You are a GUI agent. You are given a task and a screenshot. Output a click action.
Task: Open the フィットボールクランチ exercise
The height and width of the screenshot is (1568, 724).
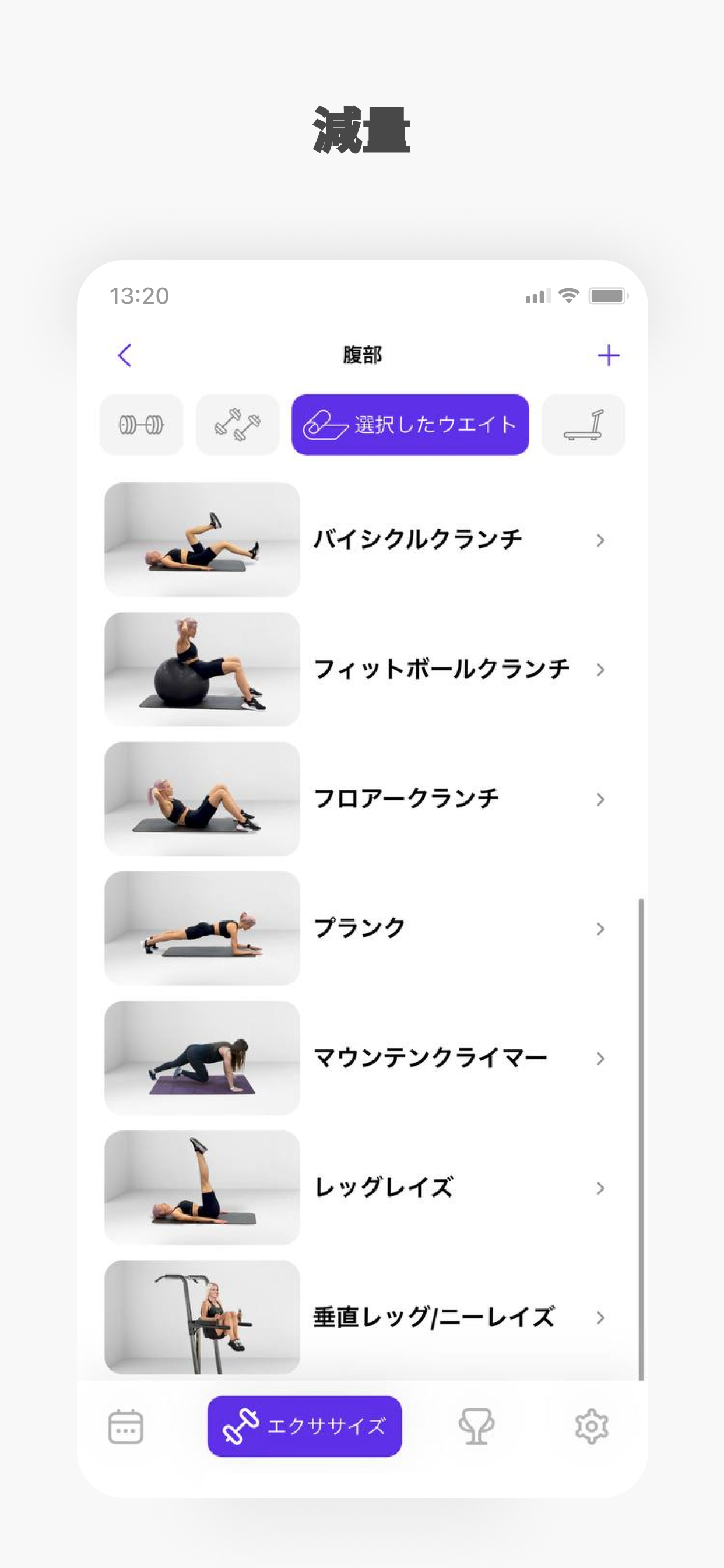(x=442, y=669)
